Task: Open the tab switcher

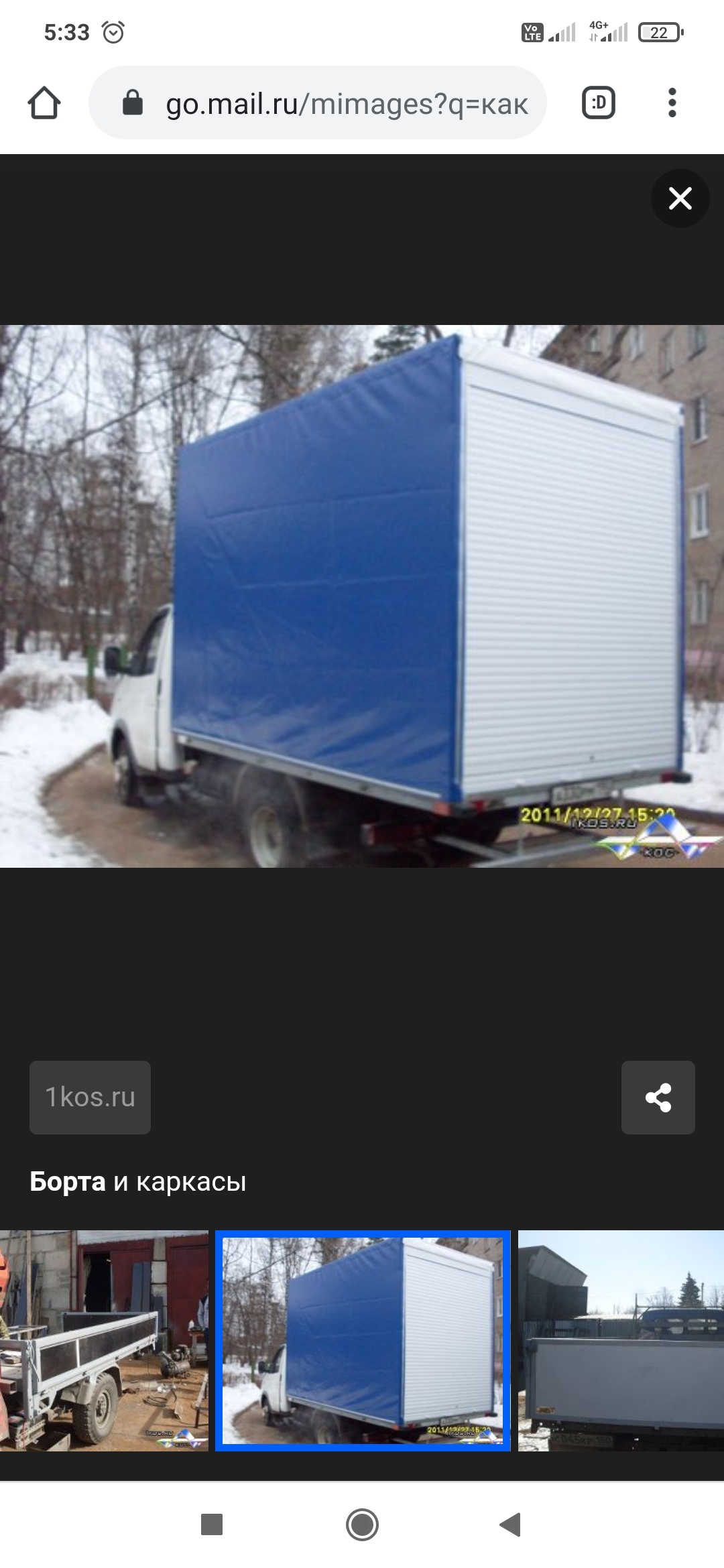Action: coord(598,103)
